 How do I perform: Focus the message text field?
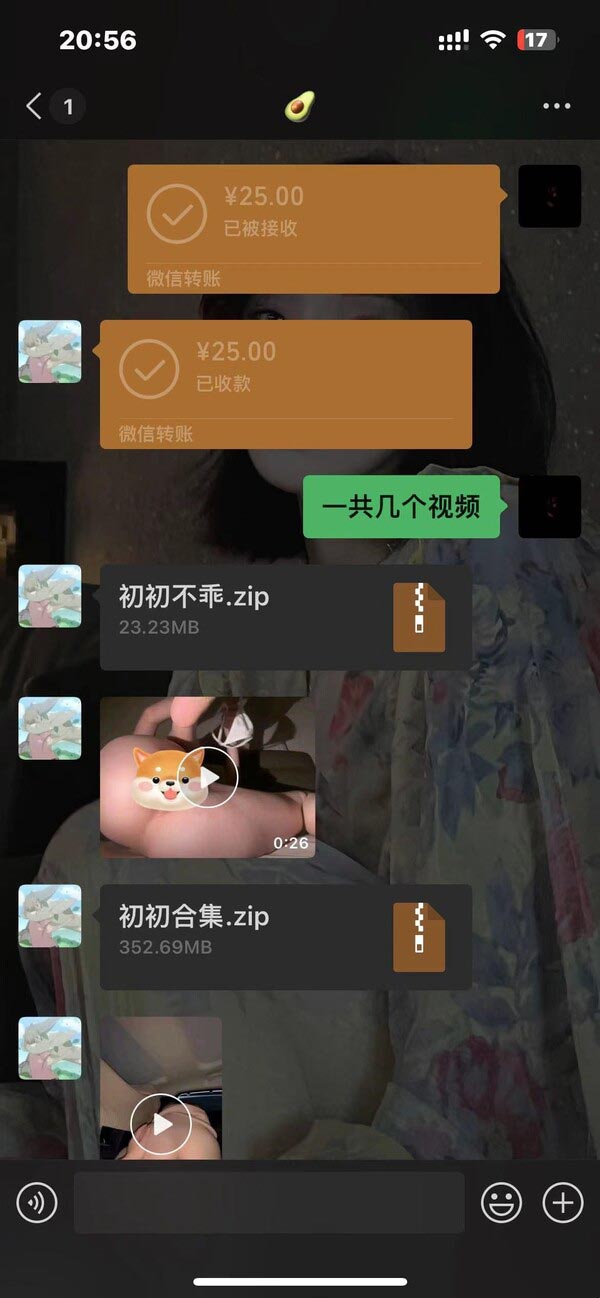[x=268, y=1202]
